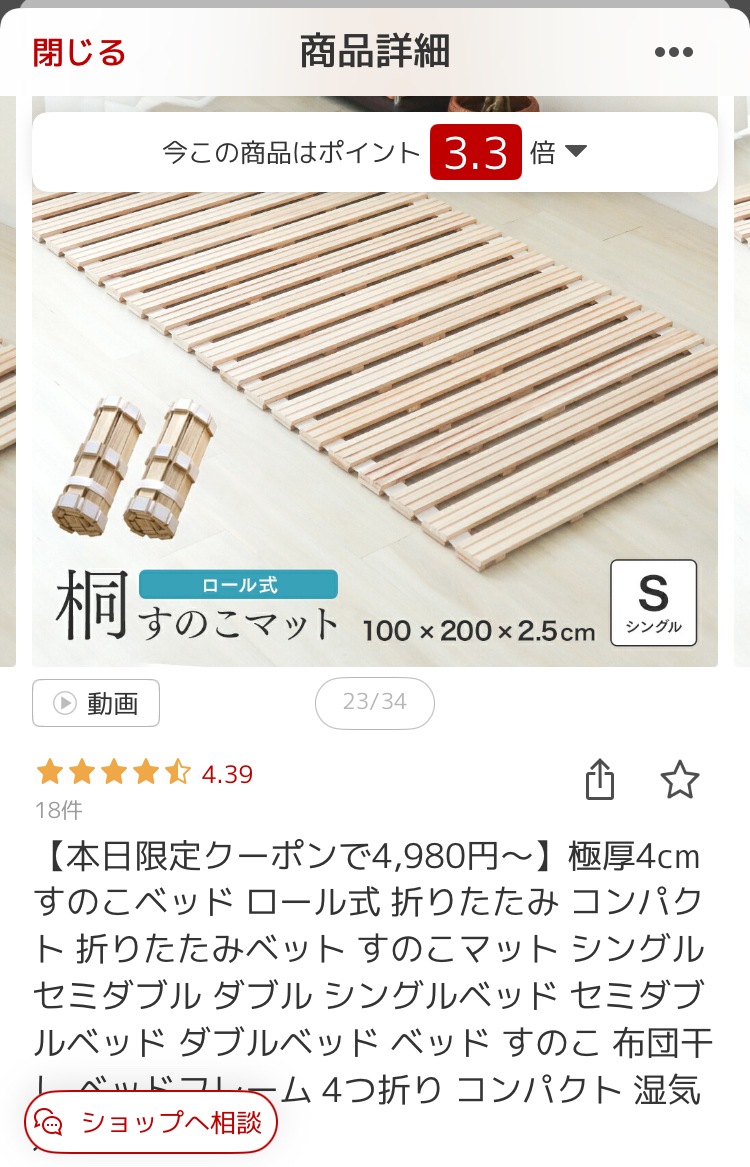Open the three-dot overflow menu
750x1167 pixels.
(x=673, y=52)
